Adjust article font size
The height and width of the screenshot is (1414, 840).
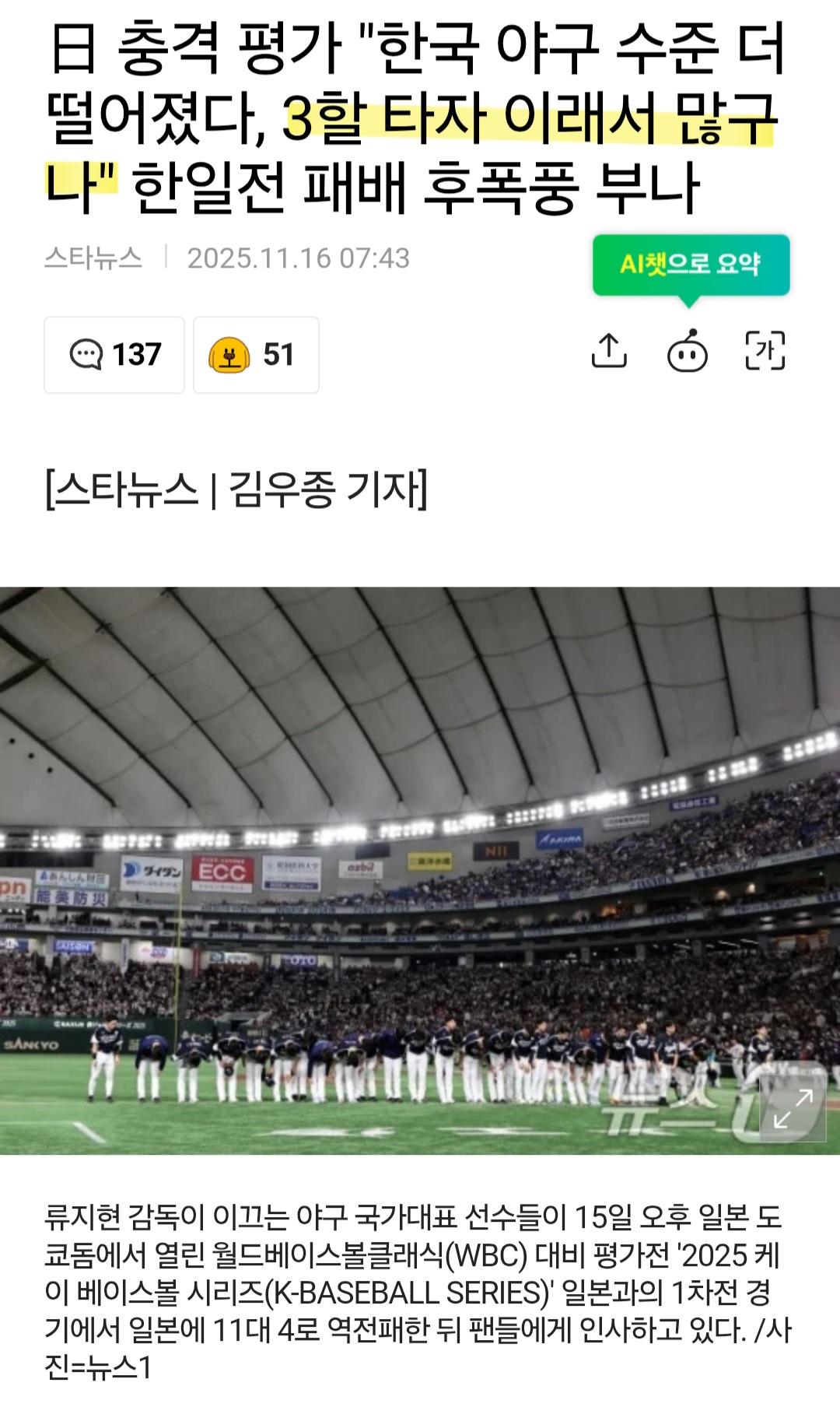(x=765, y=352)
